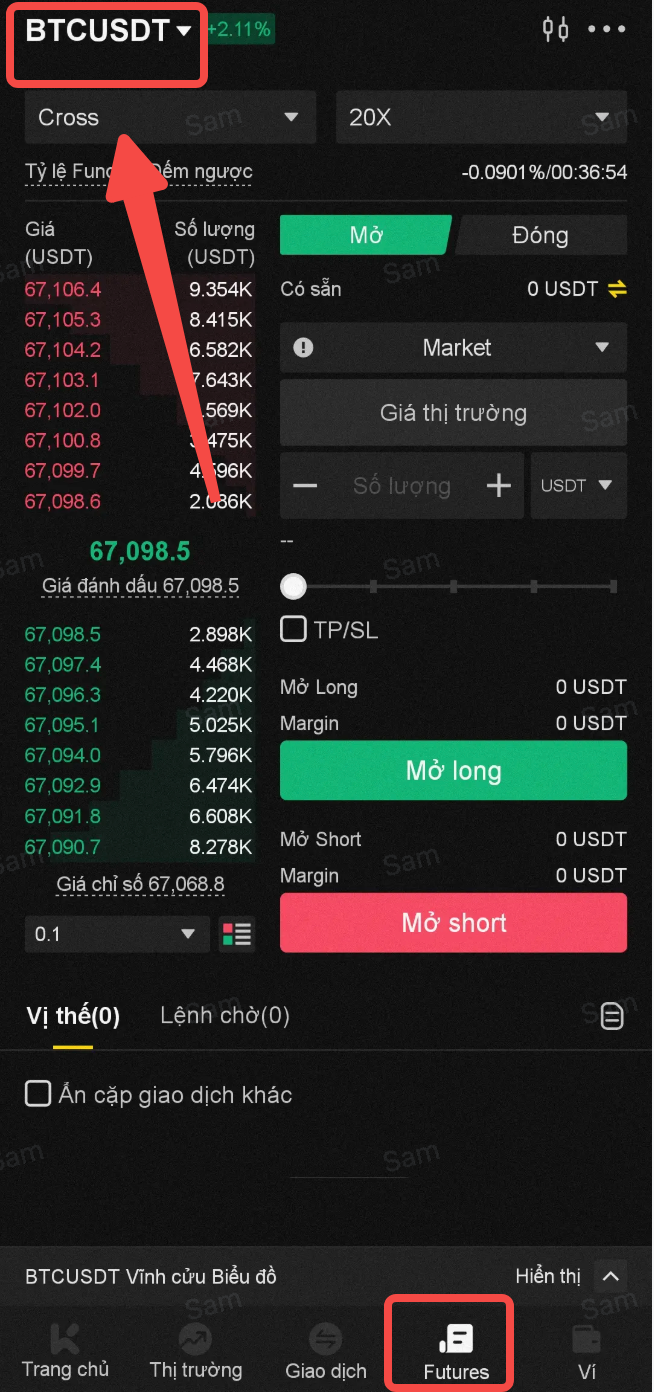Screen dimensions: 654x1392
Task: Open the candlestick chart icon
Action: (555, 29)
